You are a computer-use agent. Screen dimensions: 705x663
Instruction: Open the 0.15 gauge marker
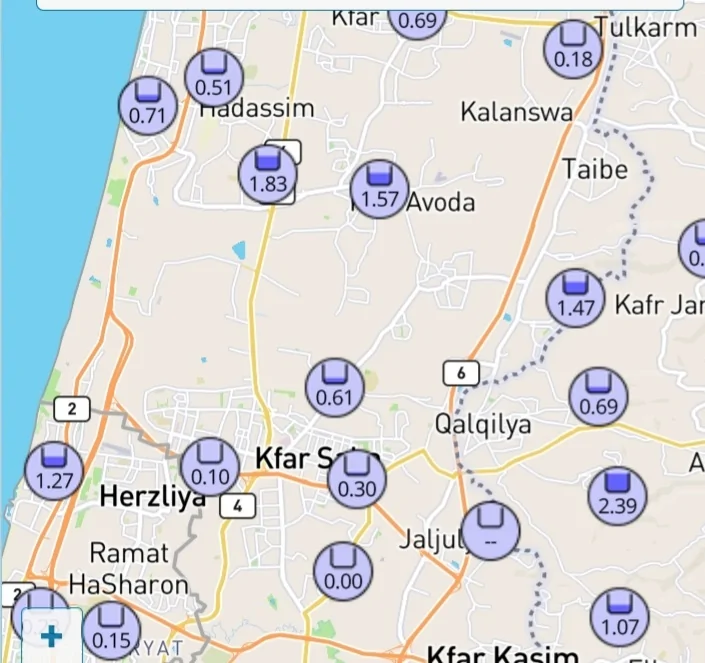[111, 629]
